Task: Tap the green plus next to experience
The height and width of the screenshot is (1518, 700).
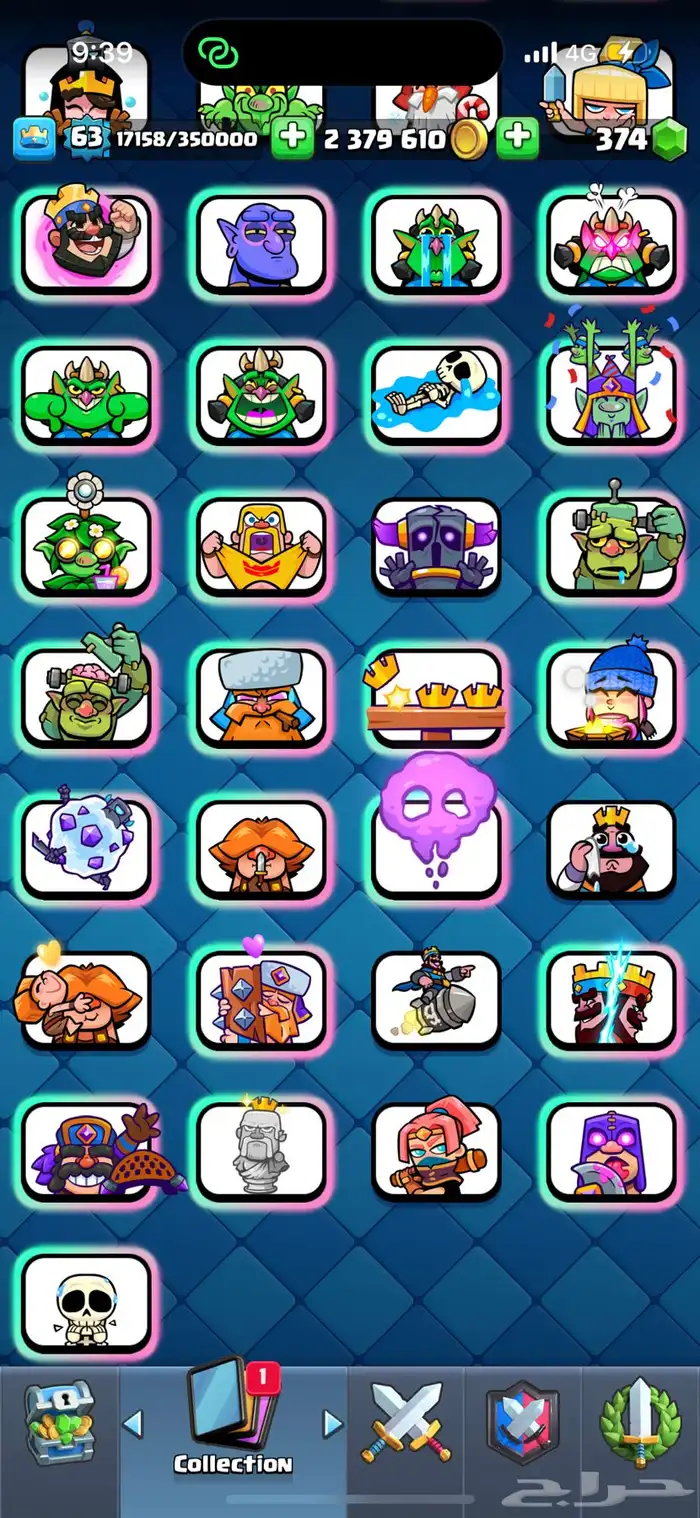Action: click(x=292, y=139)
